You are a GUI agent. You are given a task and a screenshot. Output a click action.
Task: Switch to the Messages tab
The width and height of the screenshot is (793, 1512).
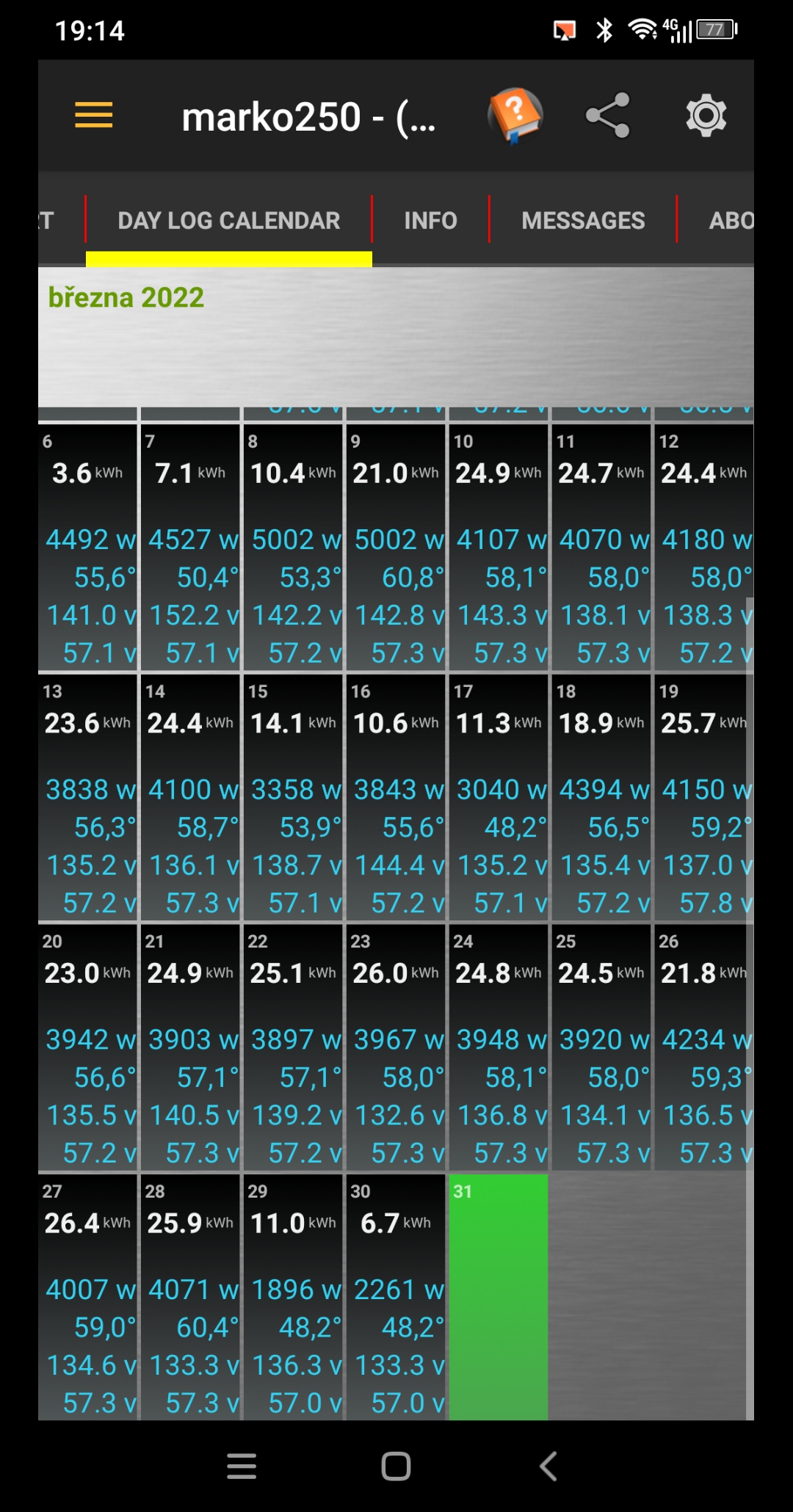pos(583,220)
